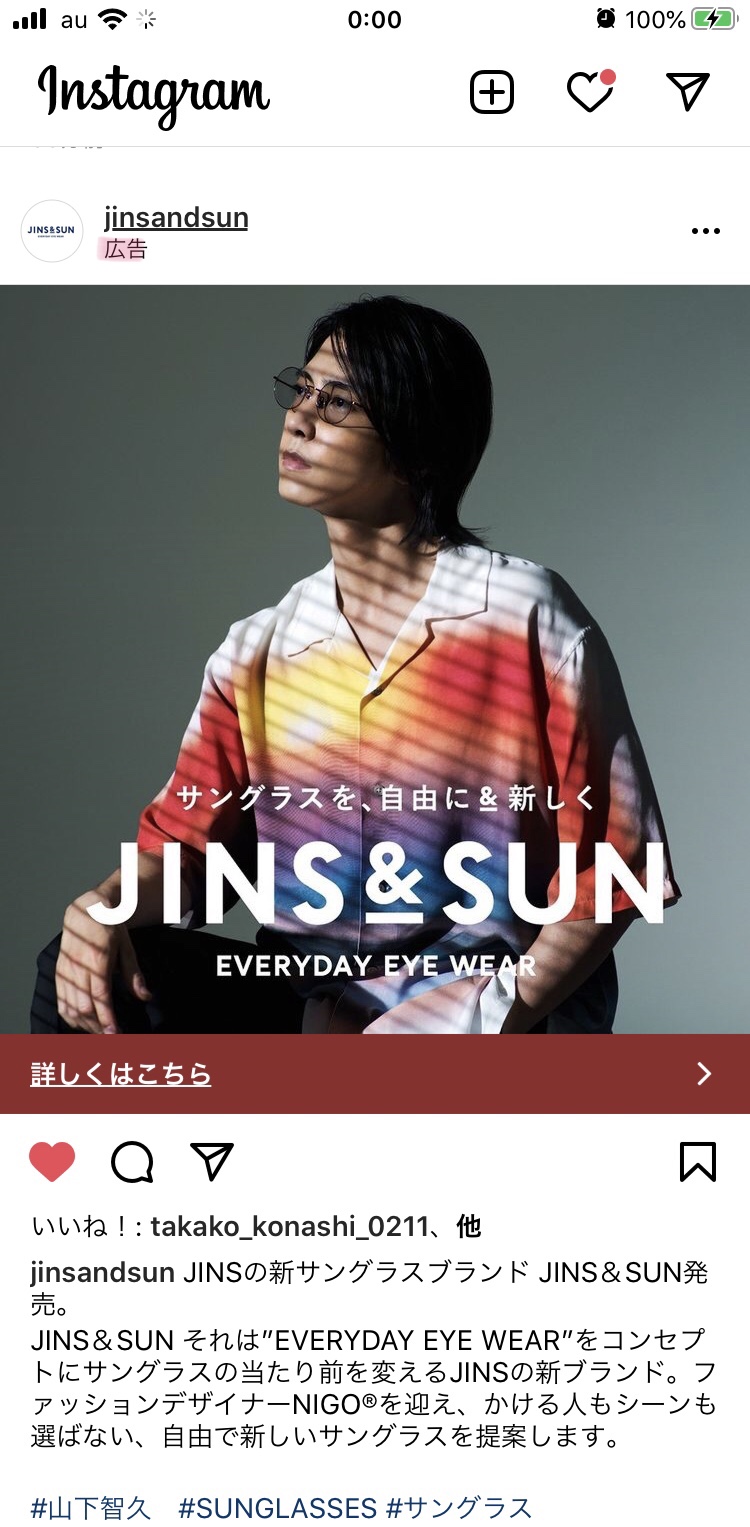Unlike the jinsandsun post
This screenshot has width=750, height=1527.
pyautogui.click(x=52, y=1162)
